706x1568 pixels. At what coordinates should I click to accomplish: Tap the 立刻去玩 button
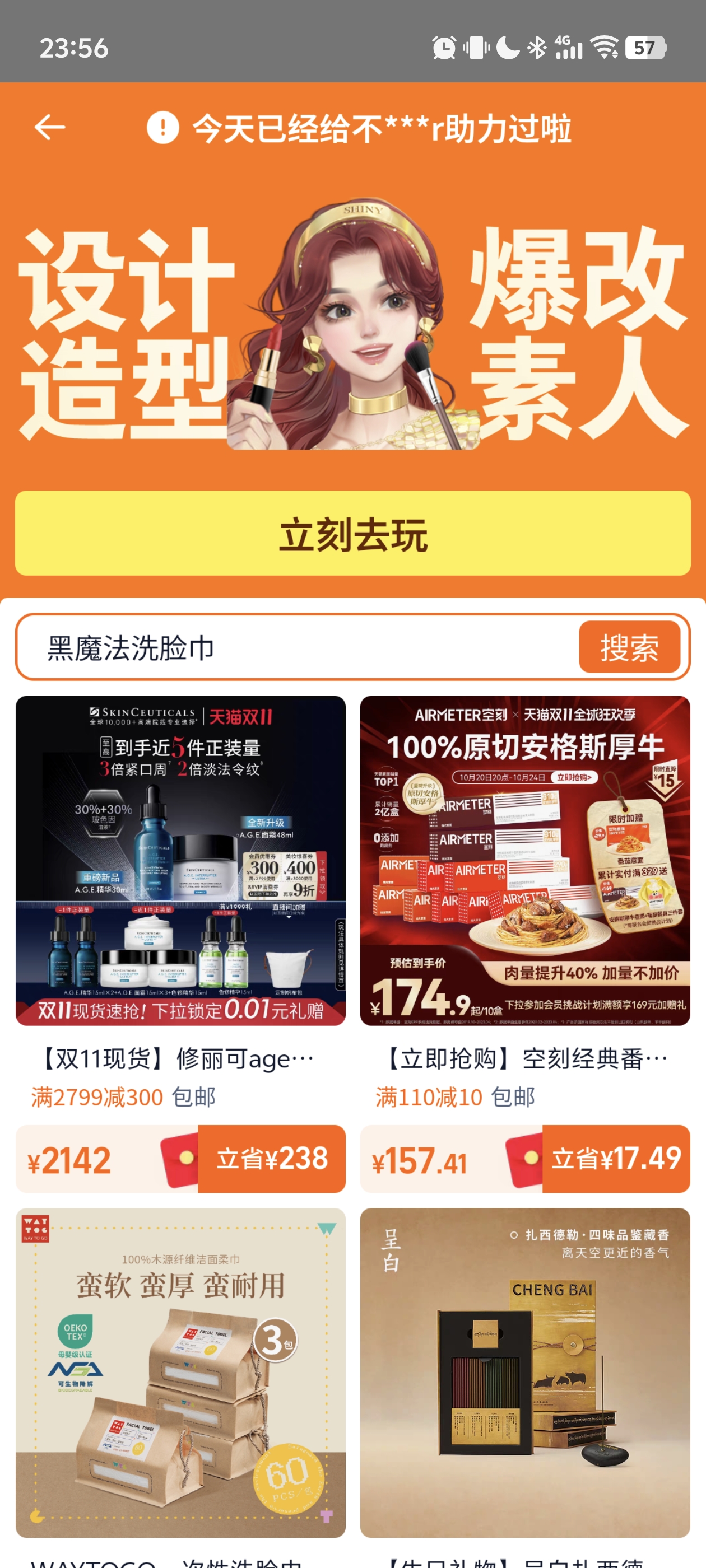pyautogui.click(x=352, y=533)
